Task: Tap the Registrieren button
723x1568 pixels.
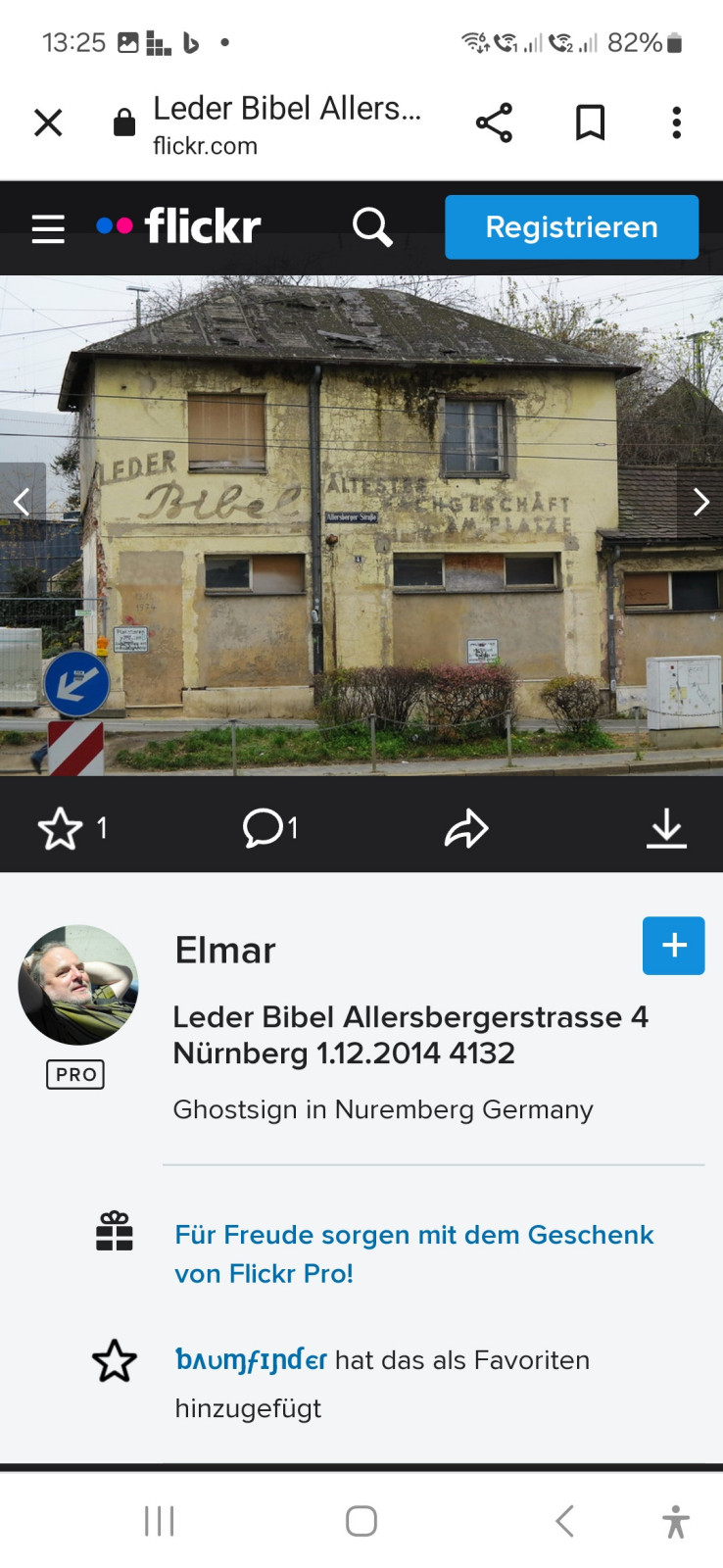Action: 571,226
